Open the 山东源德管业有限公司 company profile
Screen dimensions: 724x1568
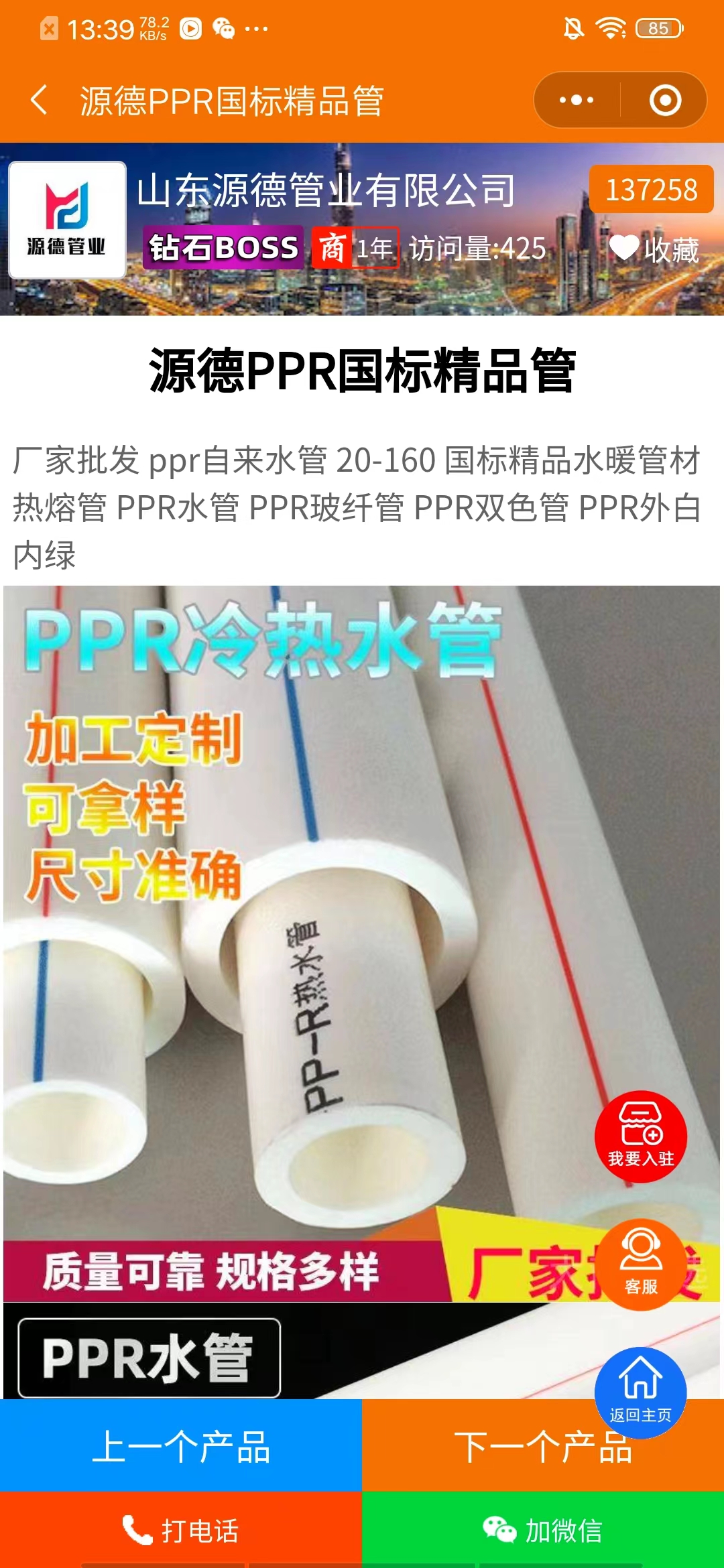point(326,190)
